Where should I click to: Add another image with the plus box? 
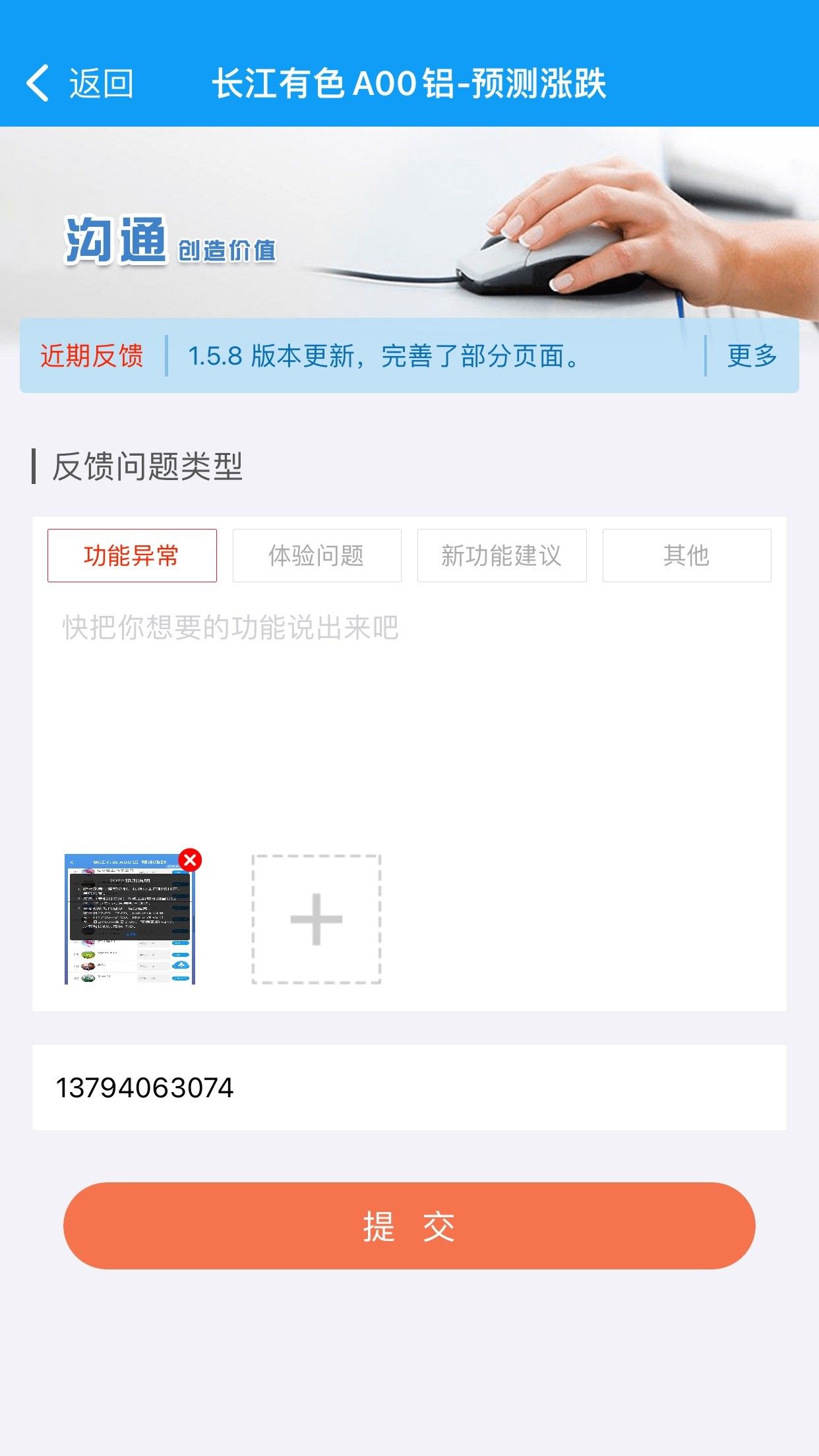317,919
